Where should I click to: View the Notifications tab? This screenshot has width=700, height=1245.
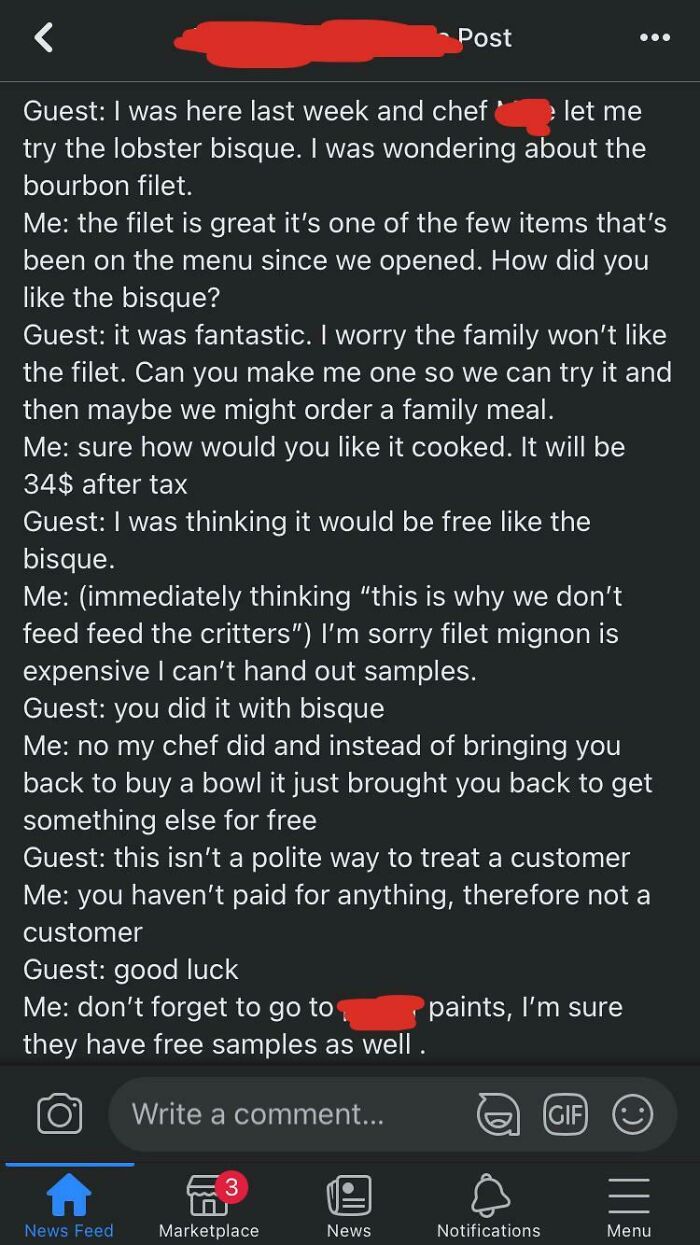(x=489, y=1204)
